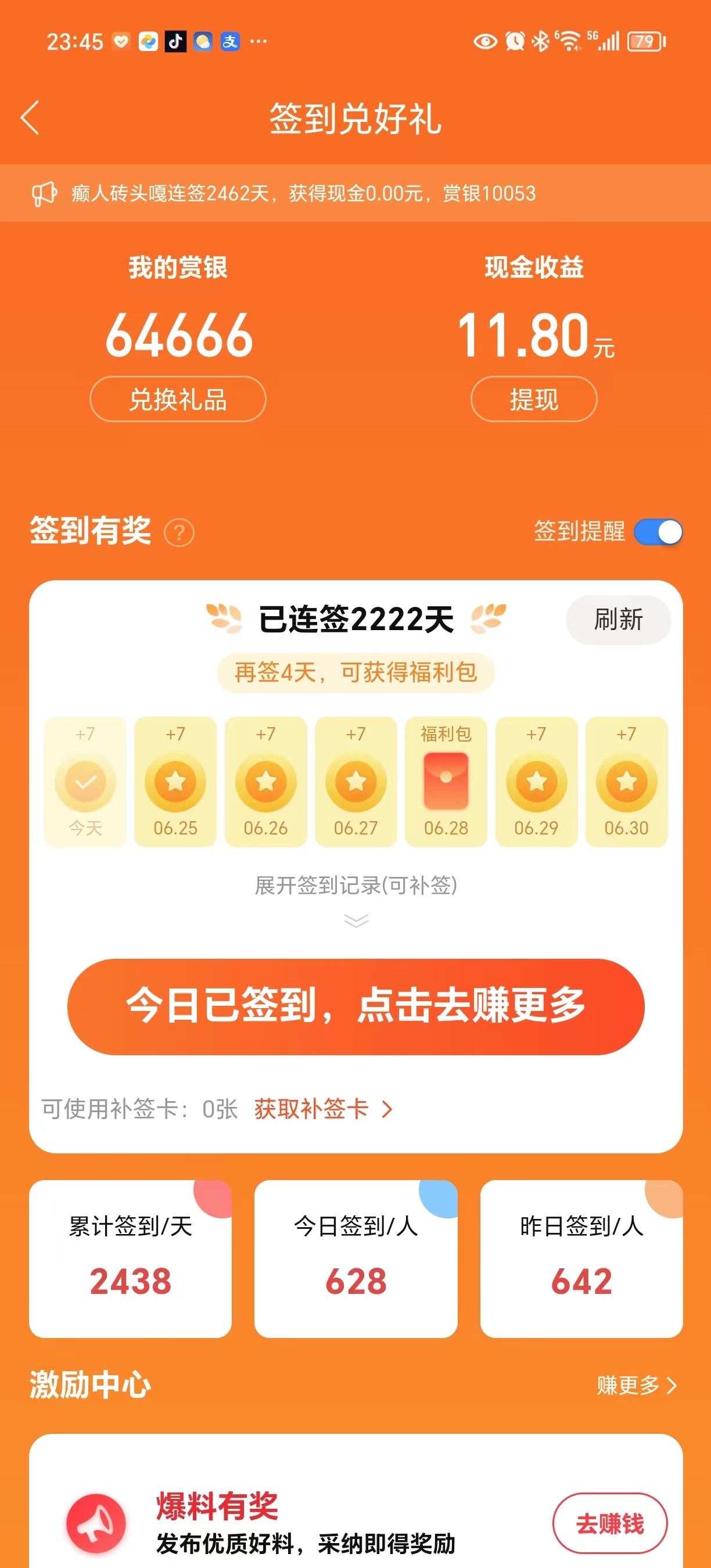Go back using the top-left arrow
Screen dimensions: 711x1568
(x=30, y=117)
